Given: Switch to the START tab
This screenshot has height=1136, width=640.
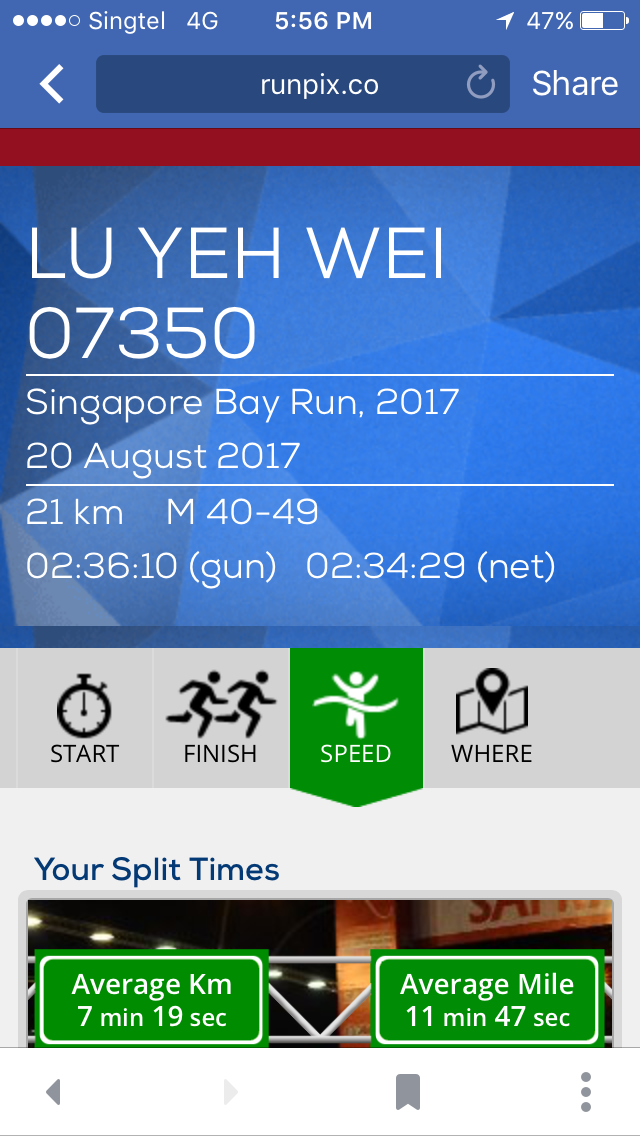Looking at the screenshot, I should 84,718.
